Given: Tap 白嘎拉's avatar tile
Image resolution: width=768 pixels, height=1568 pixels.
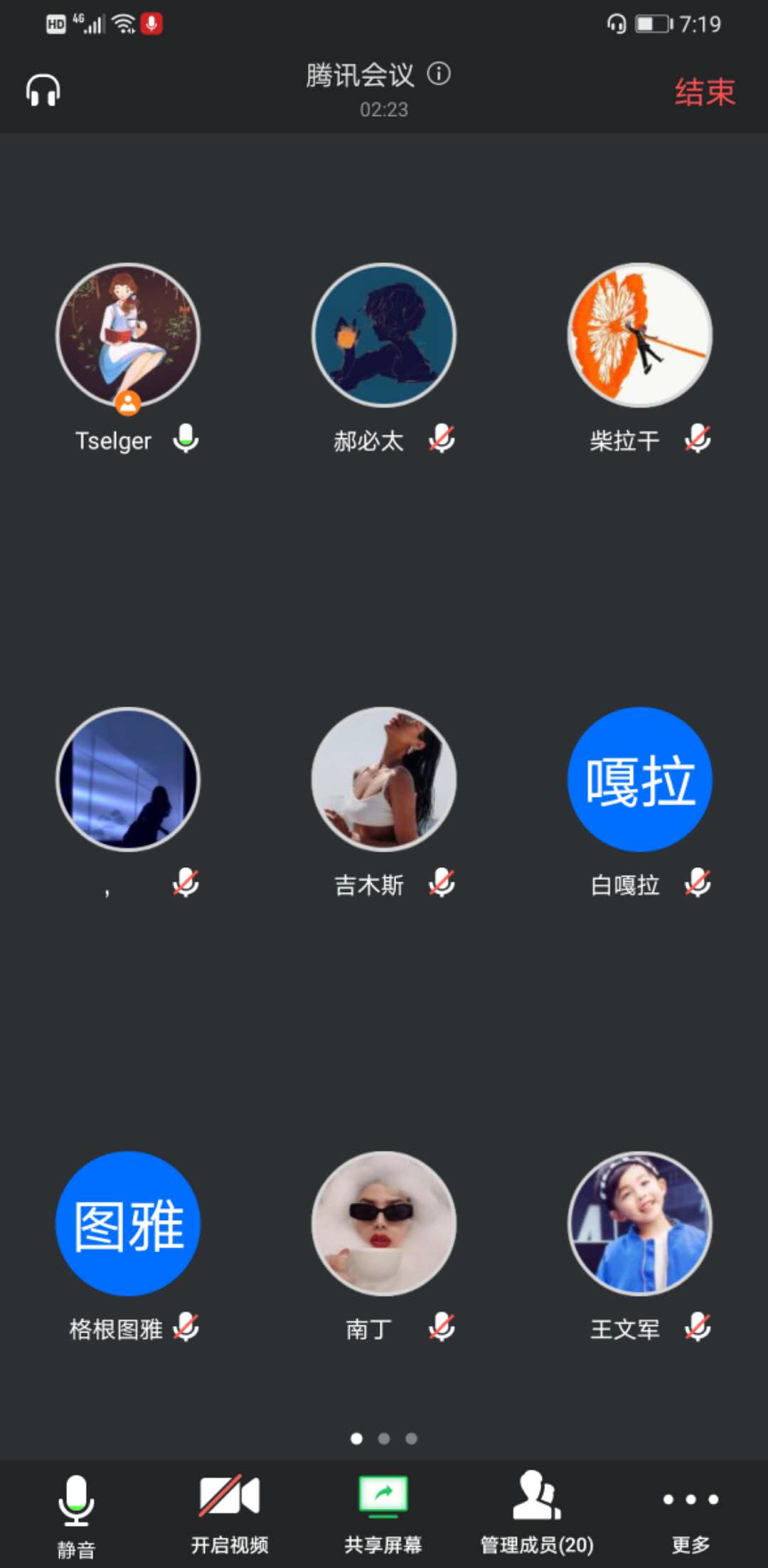Looking at the screenshot, I should [x=640, y=779].
